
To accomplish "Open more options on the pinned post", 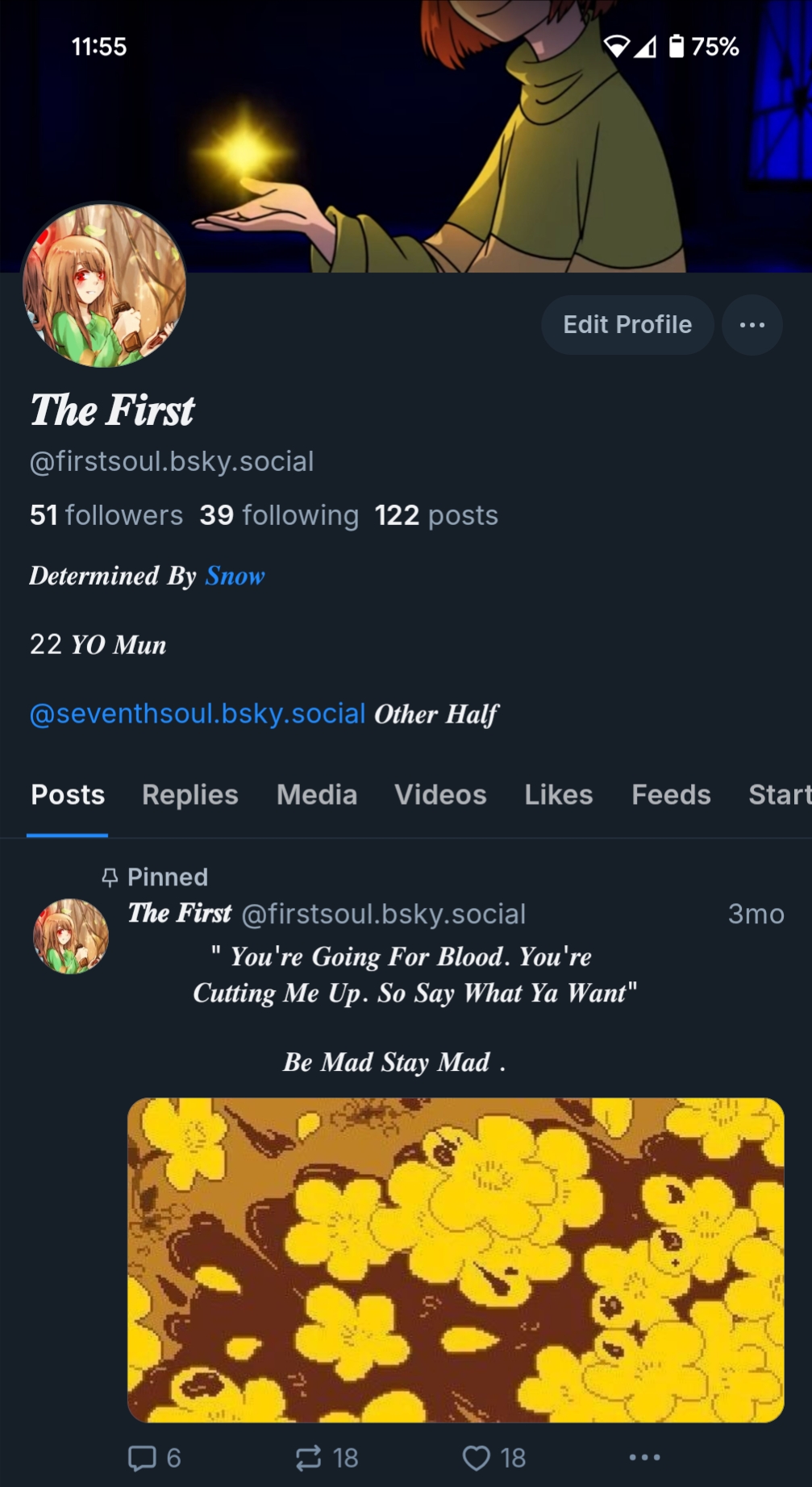I will click(644, 1457).
